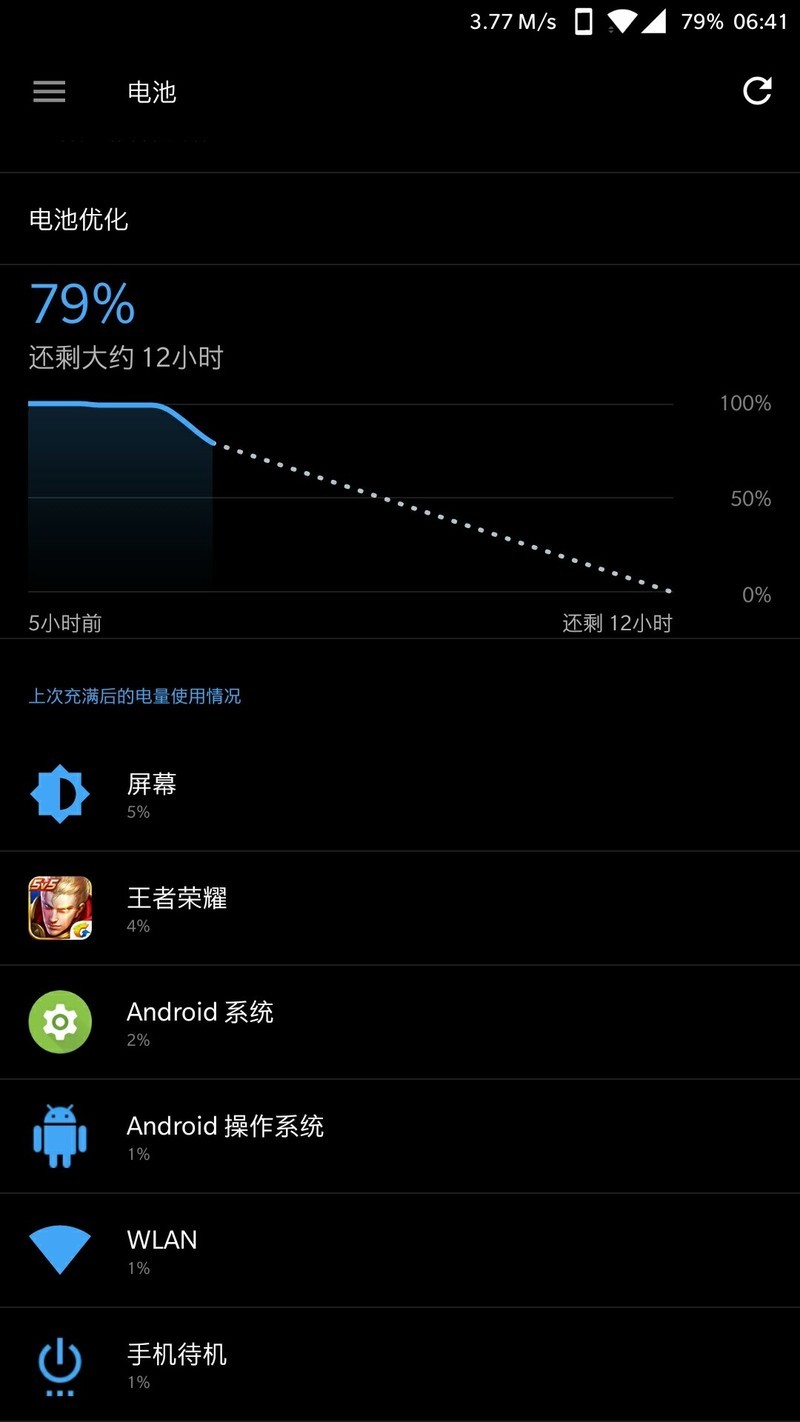Refresh the battery statistics
This screenshot has height=1422, width=800.
(757, 92)
